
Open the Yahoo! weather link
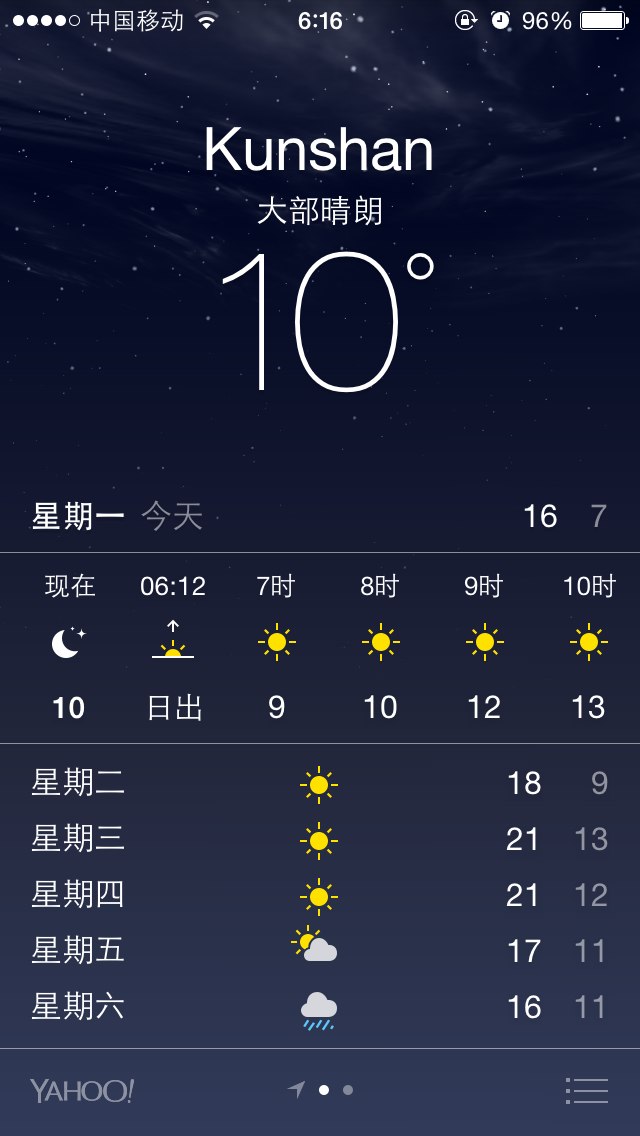tap(82, 1091)
